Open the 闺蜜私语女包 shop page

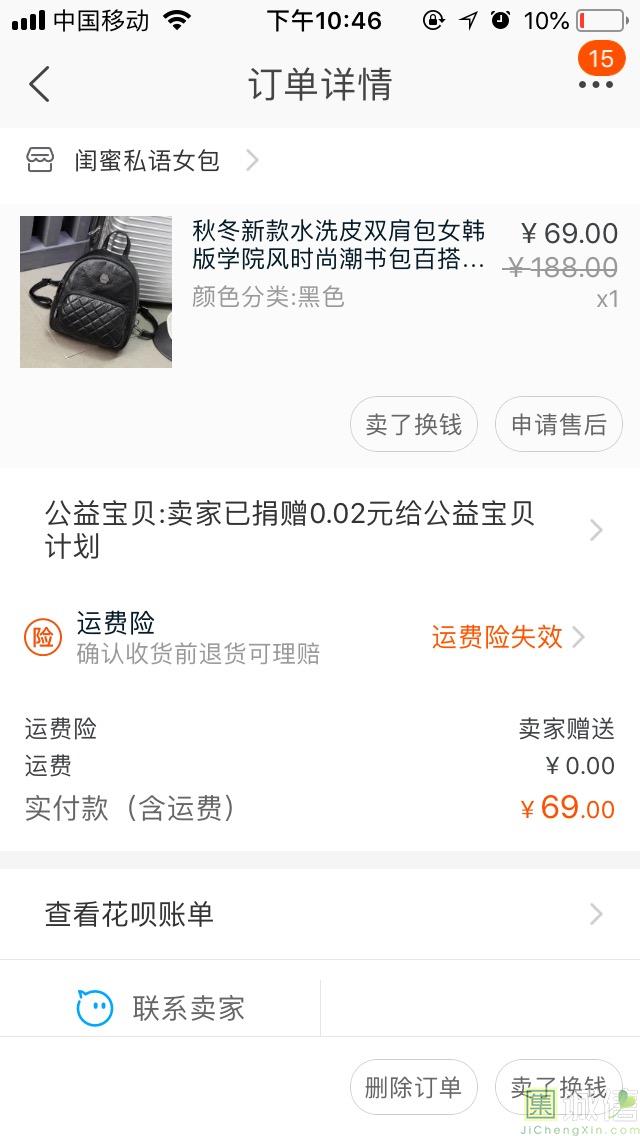[147, 160]
